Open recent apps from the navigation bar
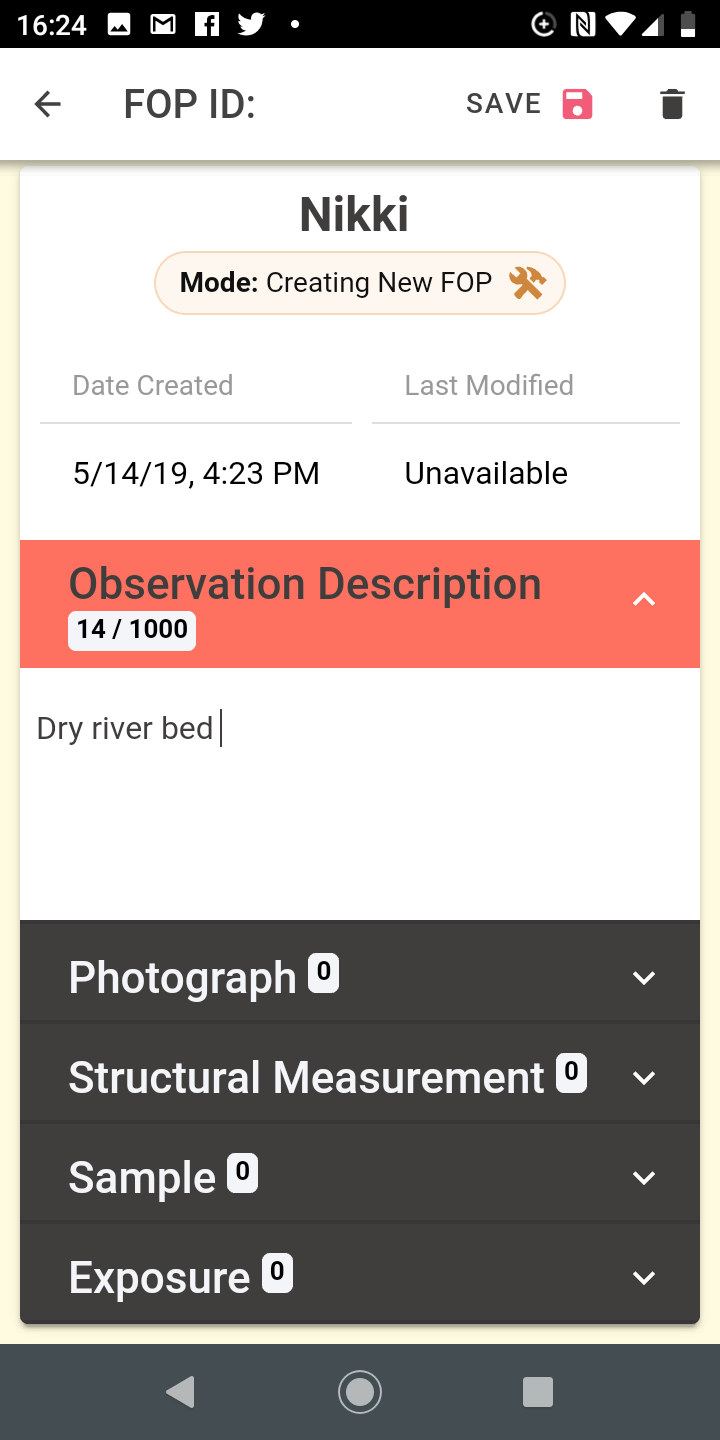Image resolution: width=720 pixels, height=1440 pixels. (538, 1392)
